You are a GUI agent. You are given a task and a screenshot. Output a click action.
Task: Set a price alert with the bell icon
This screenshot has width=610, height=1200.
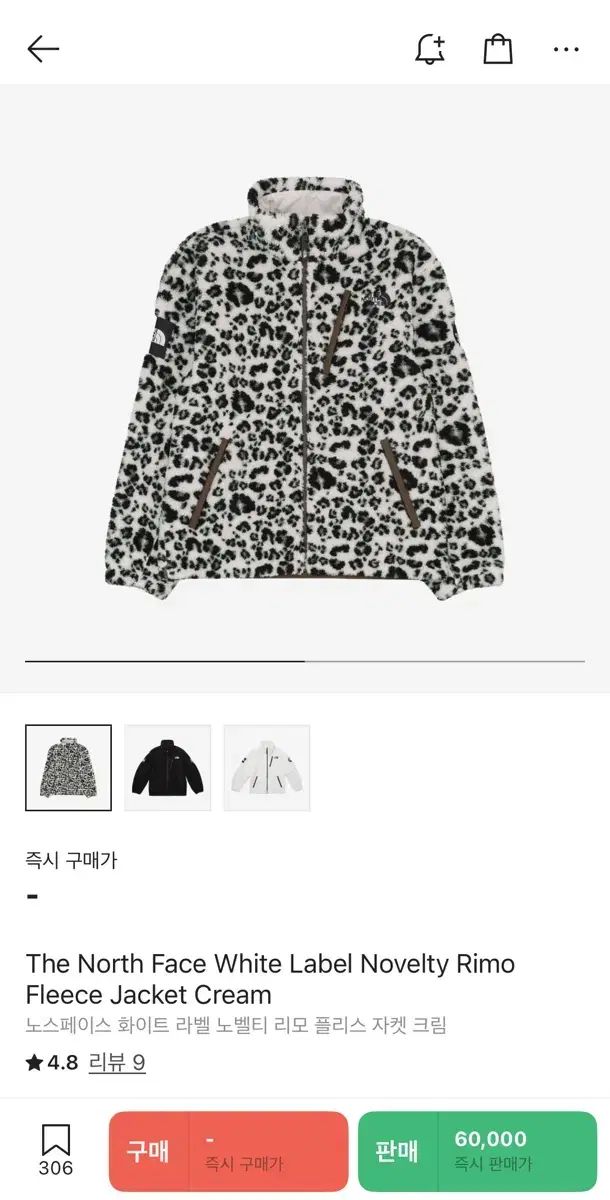pos(430,49)
